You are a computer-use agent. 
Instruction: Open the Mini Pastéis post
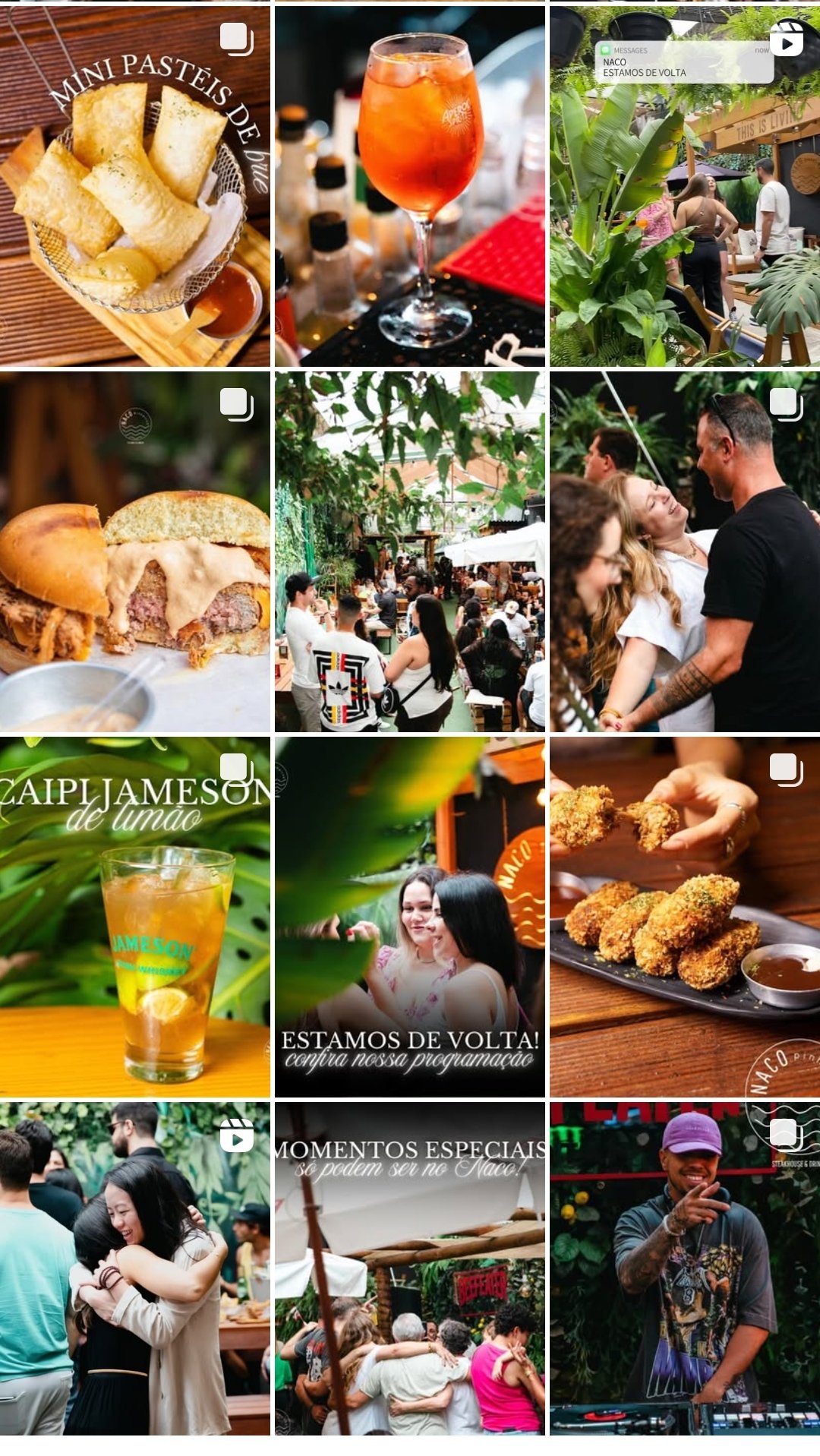pyautogui.click(x=134, y=186)
